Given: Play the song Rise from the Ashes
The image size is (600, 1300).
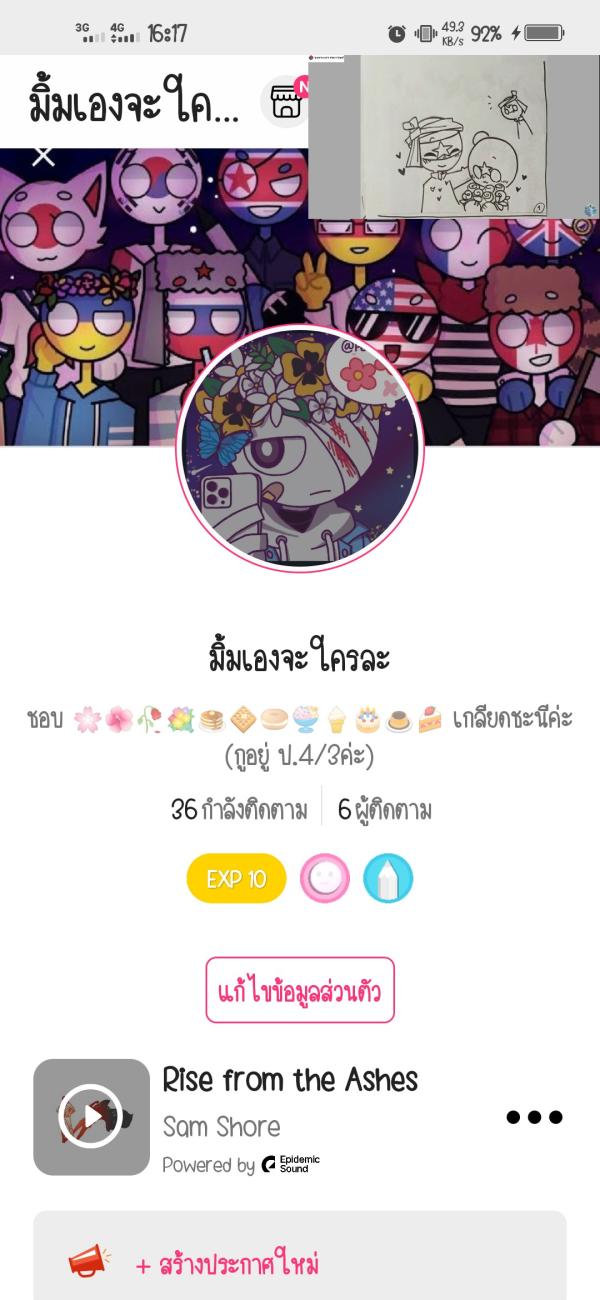Looking at the screenshot, I should [91, 1117].
